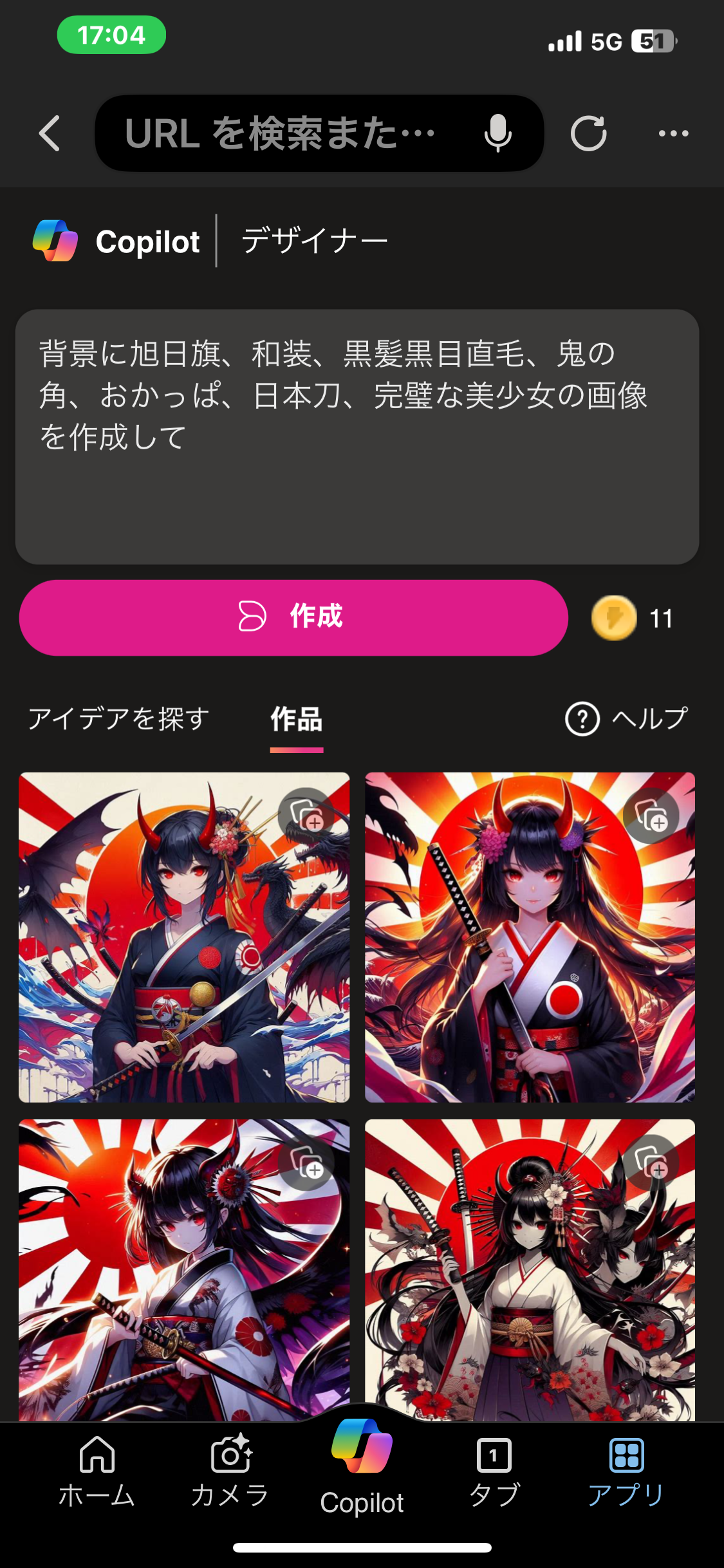Tap the pink 作成 create button
Image resolution: width=724 pixels, height=1568 pixels.
(x=293, y=617)
